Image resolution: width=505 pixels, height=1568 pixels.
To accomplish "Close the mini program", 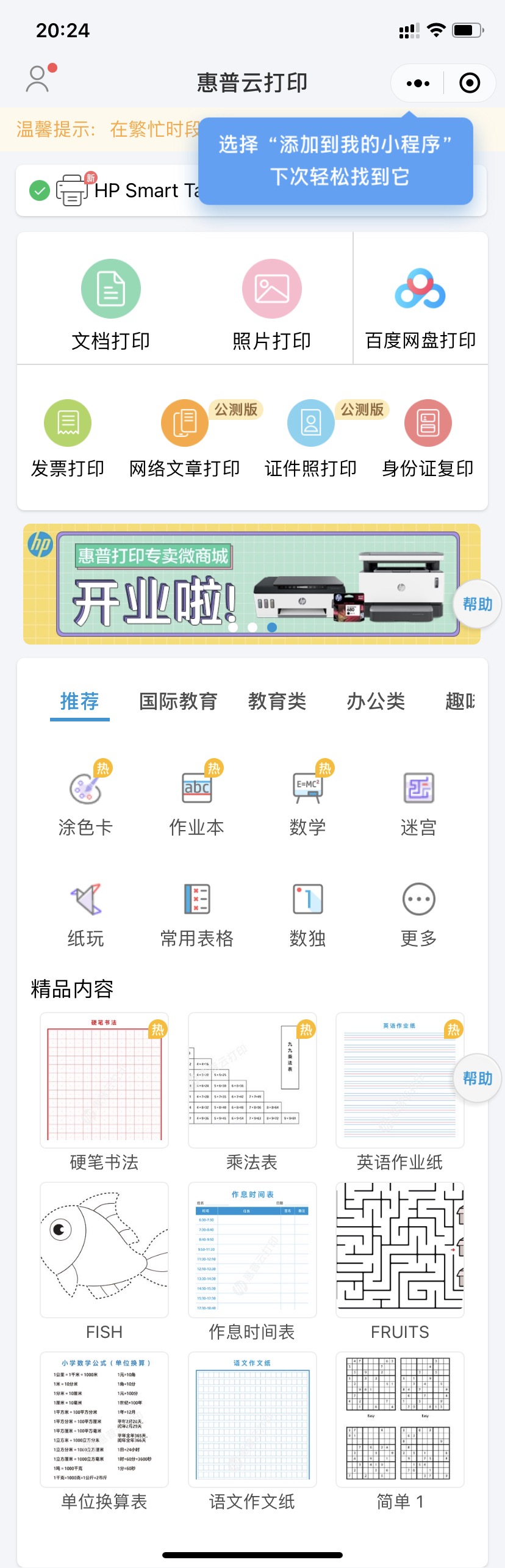I will (x=470, y=84).
